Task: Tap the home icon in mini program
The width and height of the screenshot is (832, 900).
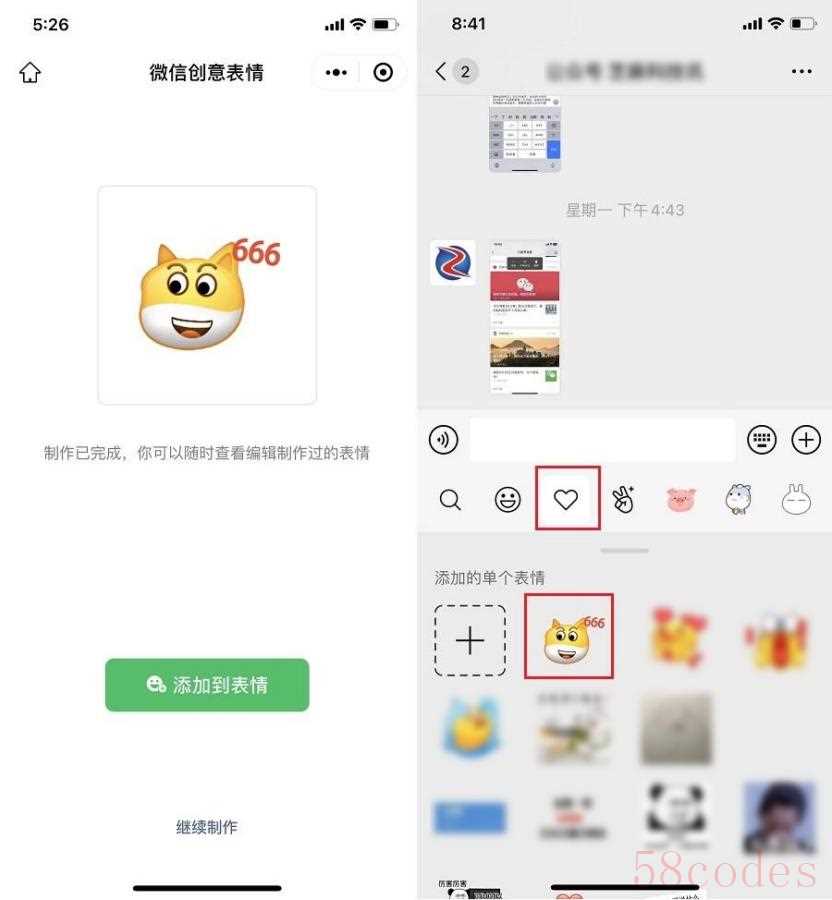Action: tap(30, 73)
